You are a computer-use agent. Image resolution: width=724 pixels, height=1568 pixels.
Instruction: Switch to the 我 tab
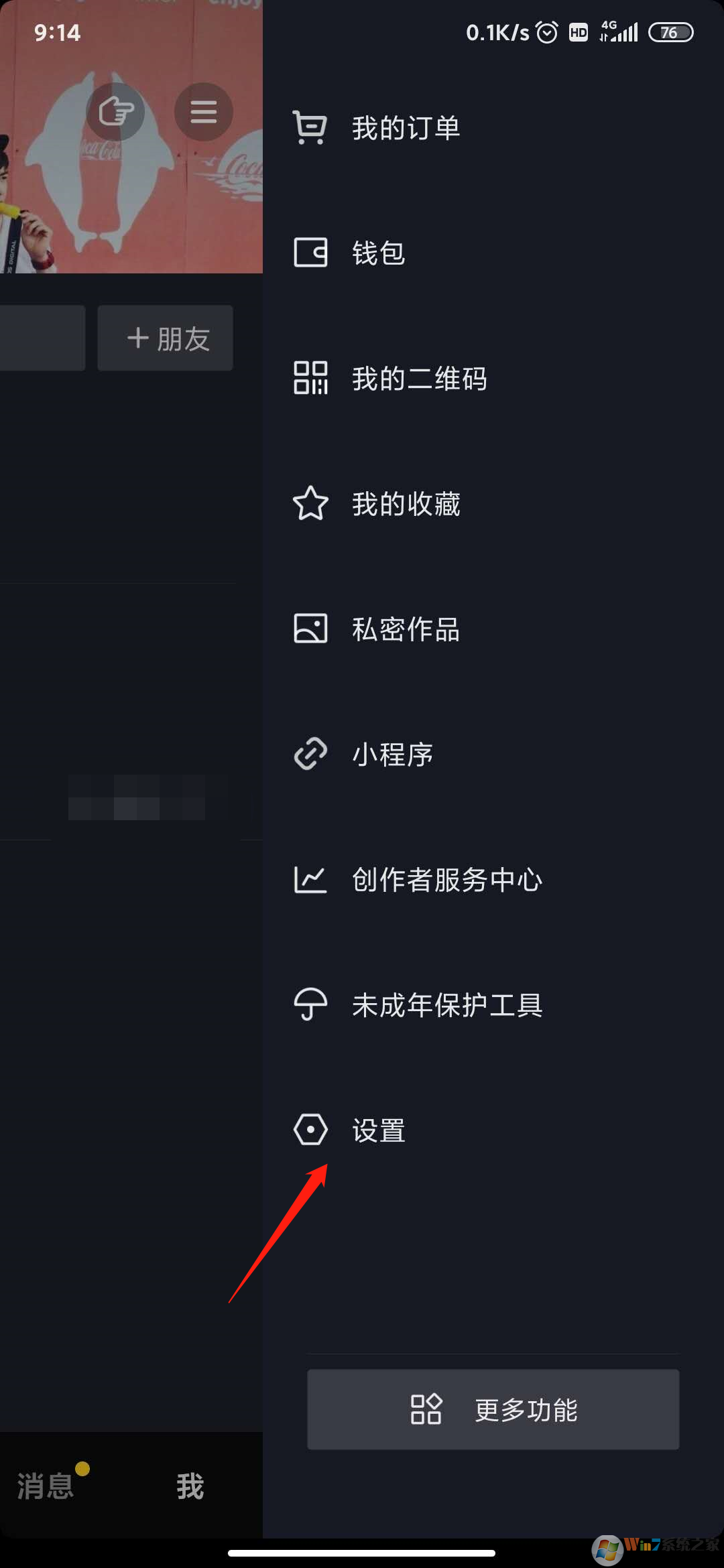(x=190, y=1486)
